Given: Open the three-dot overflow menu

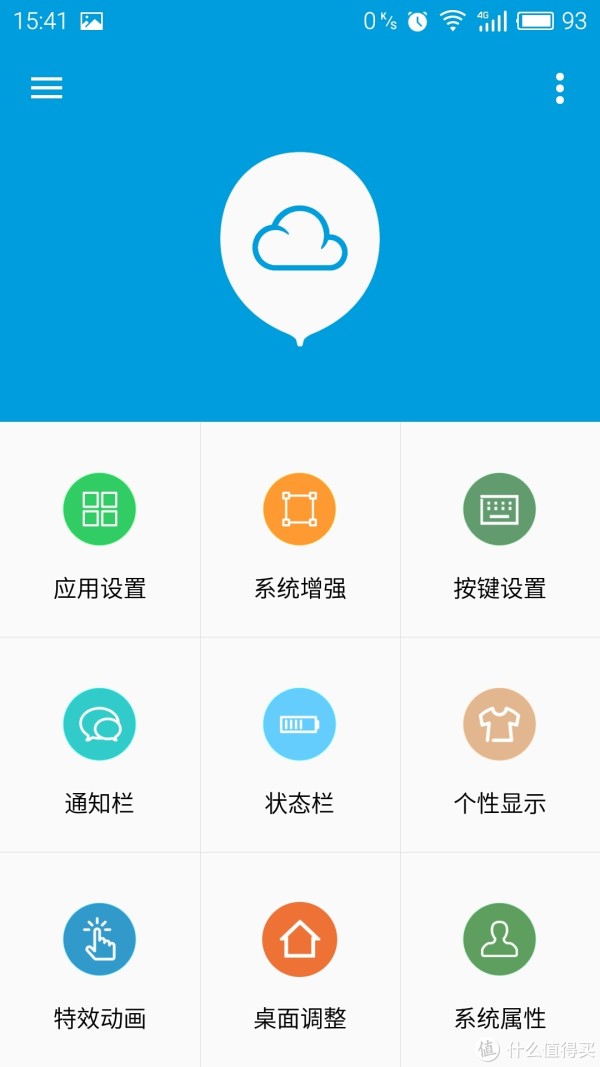Looking at the screenshot, I should [559, 88].
